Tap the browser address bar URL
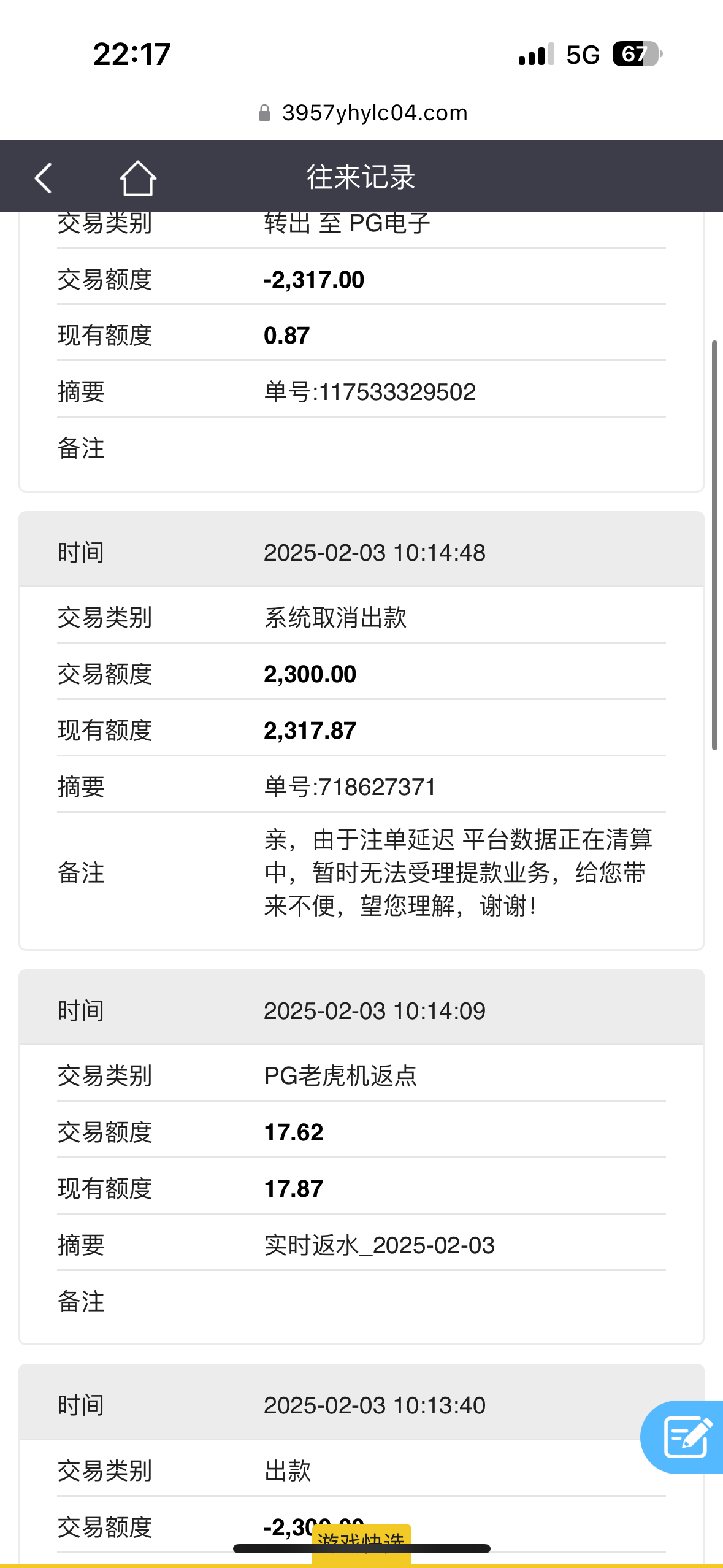 [362, 113]
